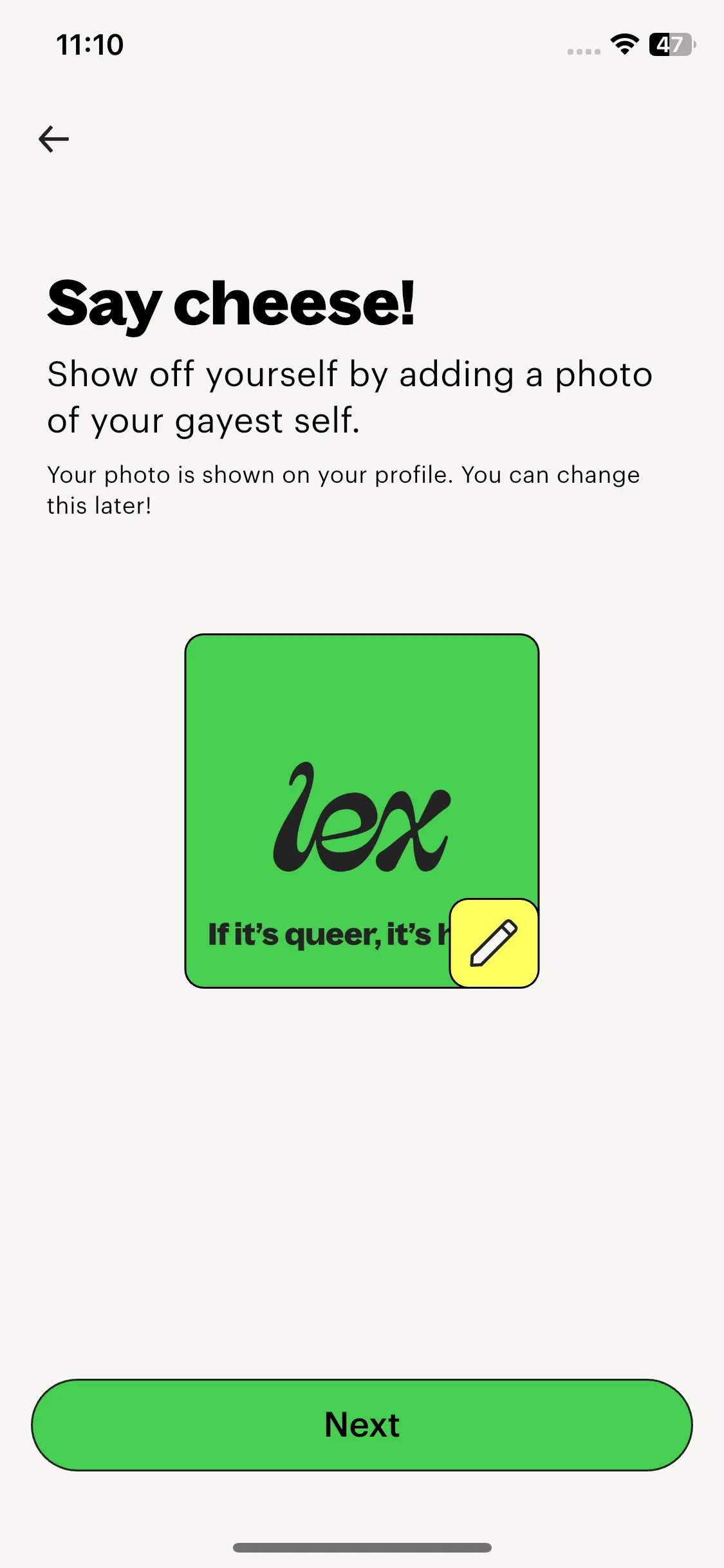724x1568 pixels.
Task: Continue with the Next button
Action: [x=362, y=1424]
